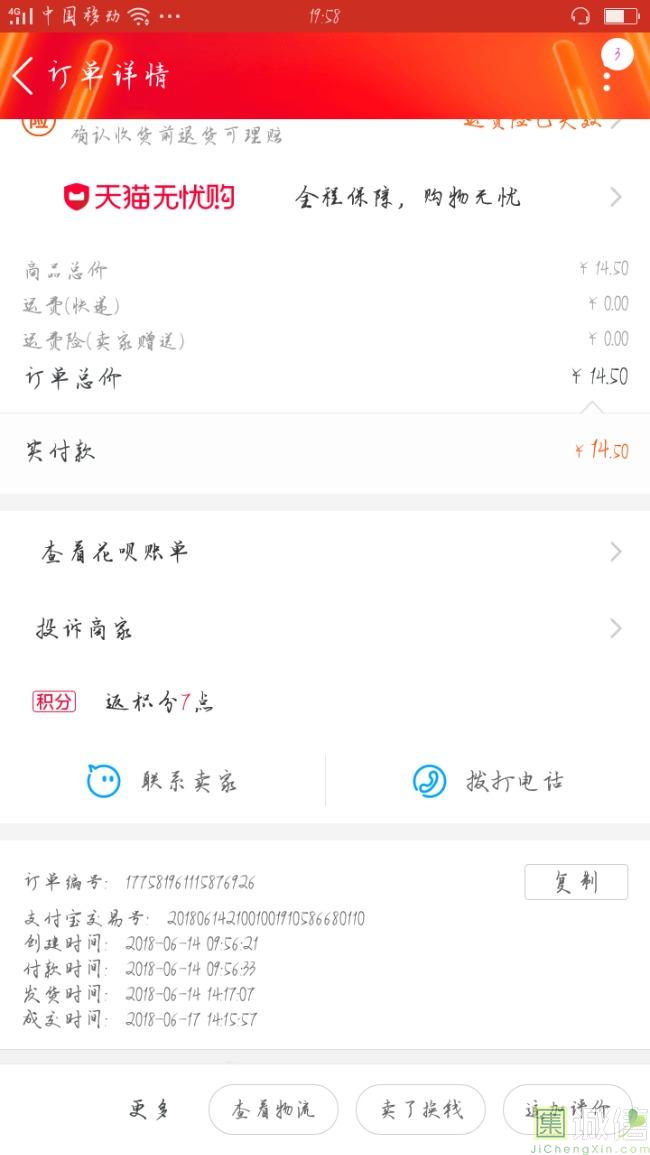Tap 追加评价 button
The width and height of the screenshot is (650, 1155).
point(567,1109)
